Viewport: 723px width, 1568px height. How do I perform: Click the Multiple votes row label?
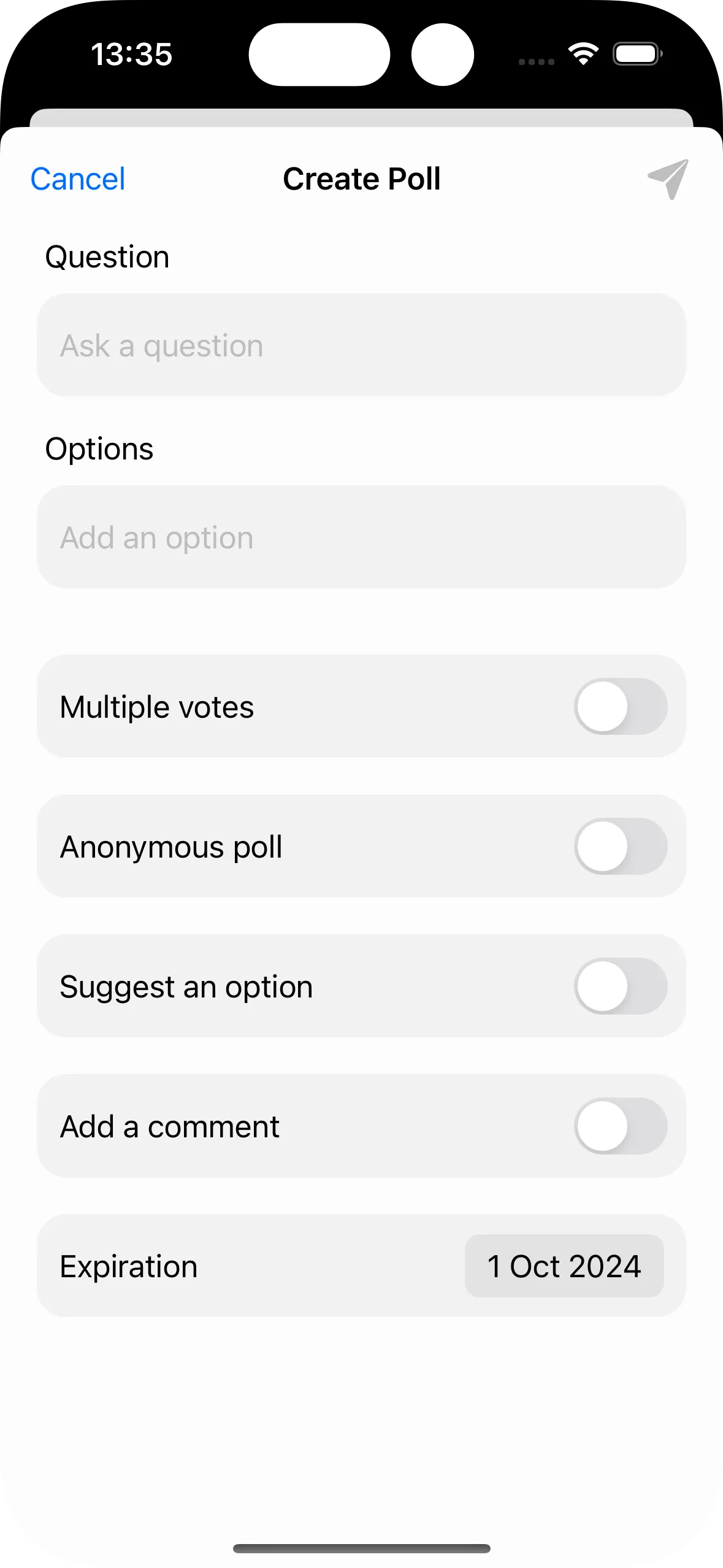pos(156,707)
